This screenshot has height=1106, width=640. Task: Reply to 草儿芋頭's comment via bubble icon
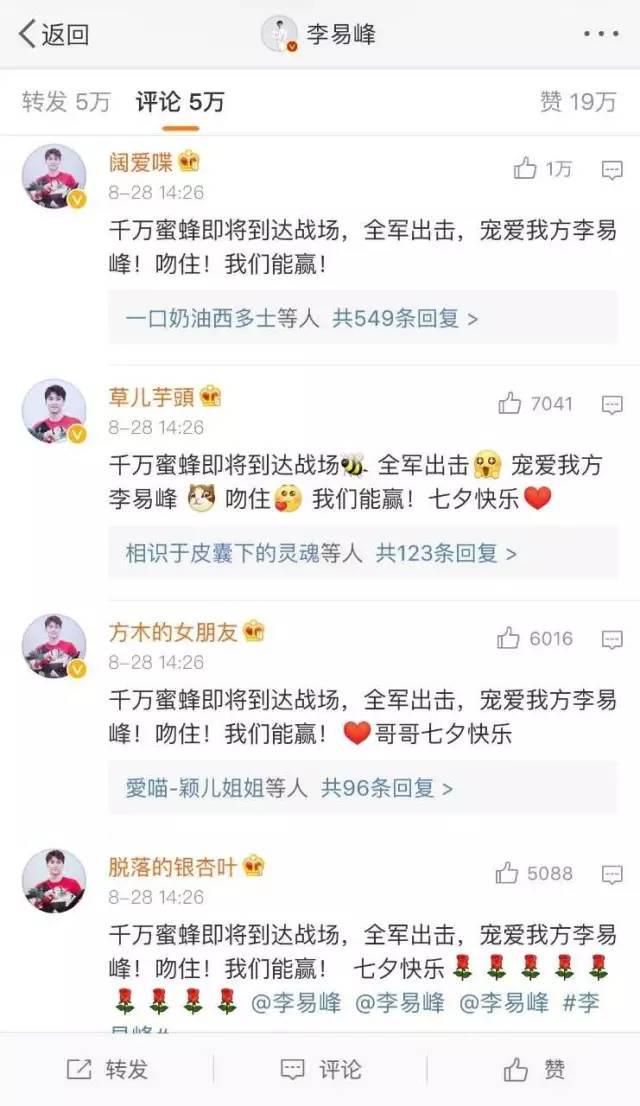click(612, 404)
